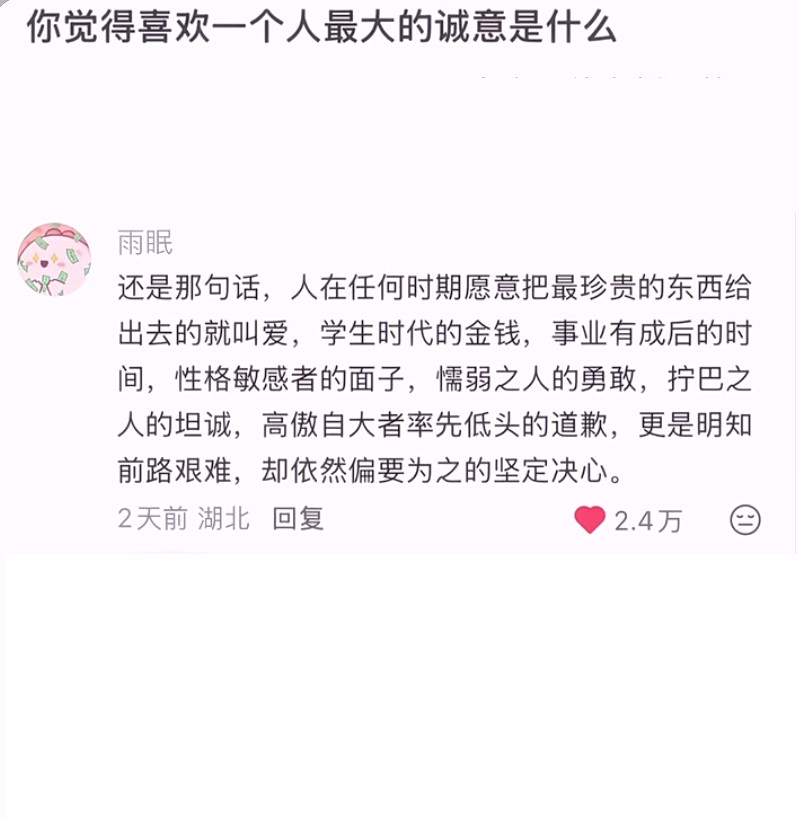Select the red heart to unlike the comment
This screenshot has width=799, height=819.
pos(592,519)
